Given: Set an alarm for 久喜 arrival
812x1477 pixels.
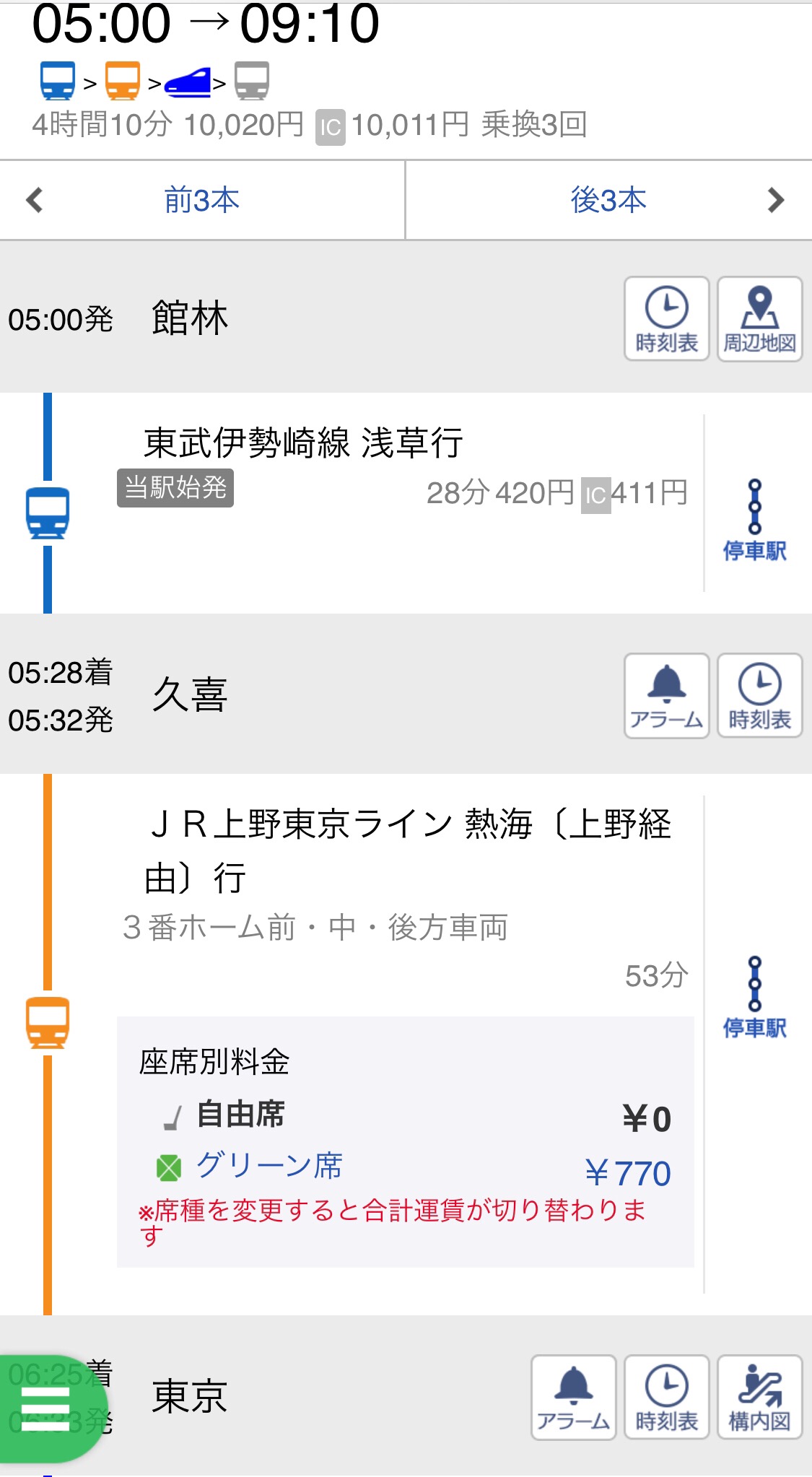Looking at the screenshot, I should (666, 695).
